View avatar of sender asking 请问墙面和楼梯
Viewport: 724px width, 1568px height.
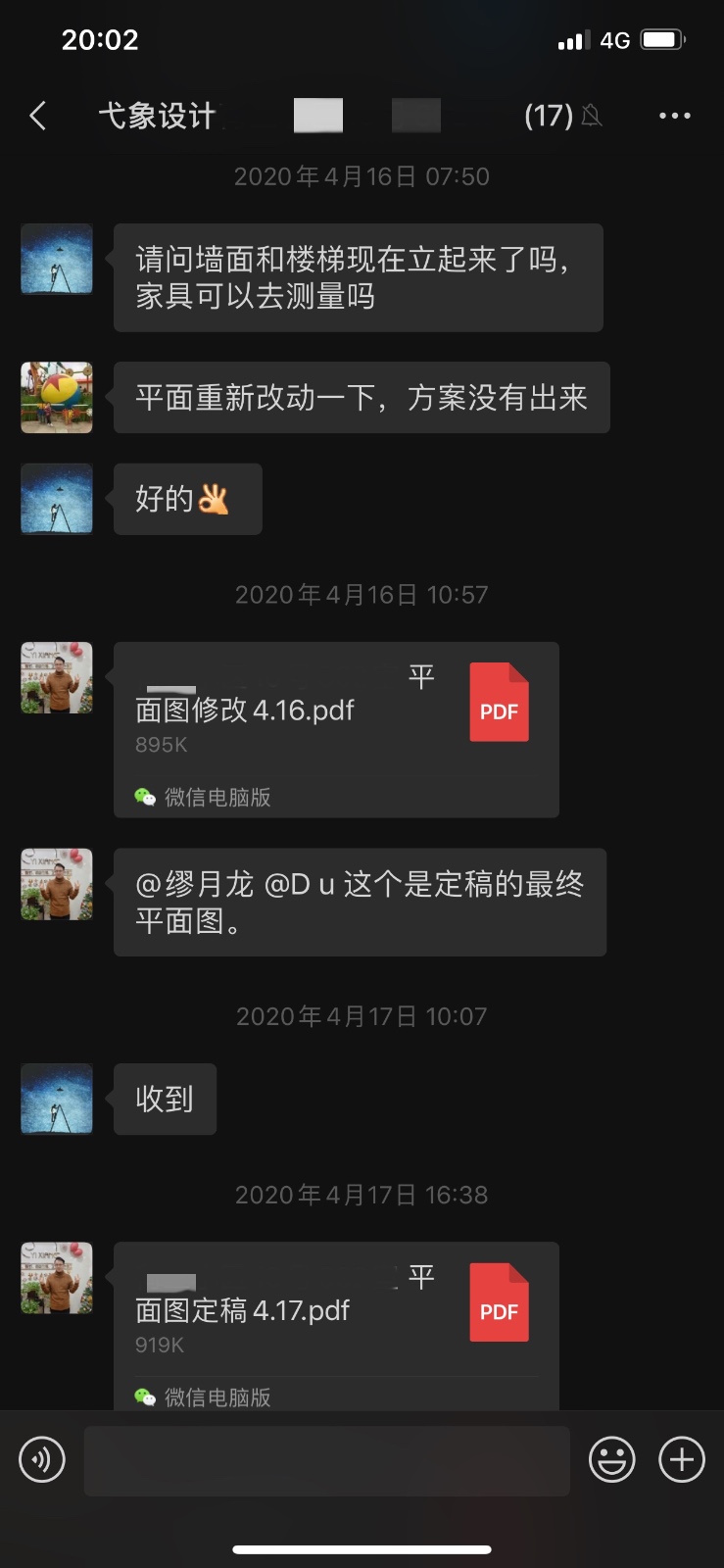click(x=57, y=260)
